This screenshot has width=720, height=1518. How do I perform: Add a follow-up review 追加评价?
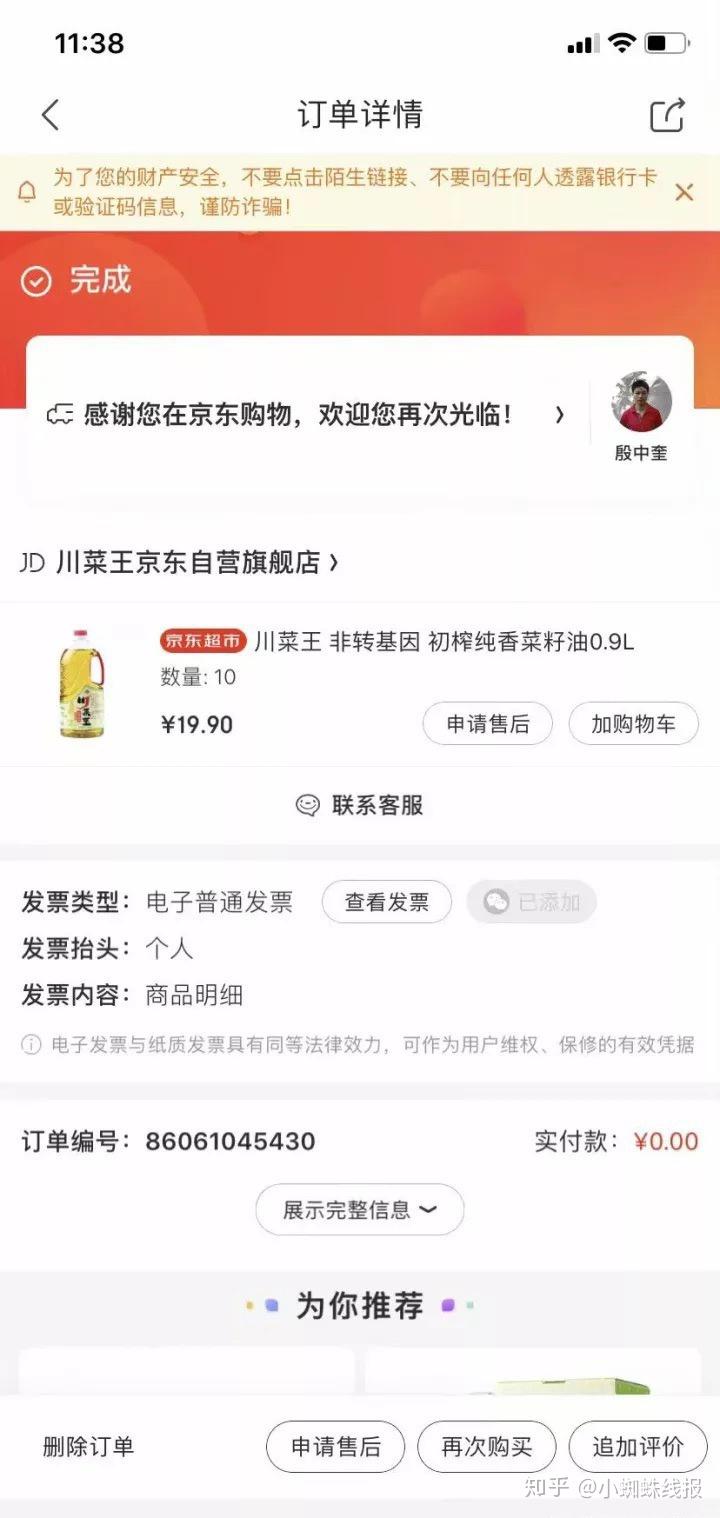(637, 1446)
